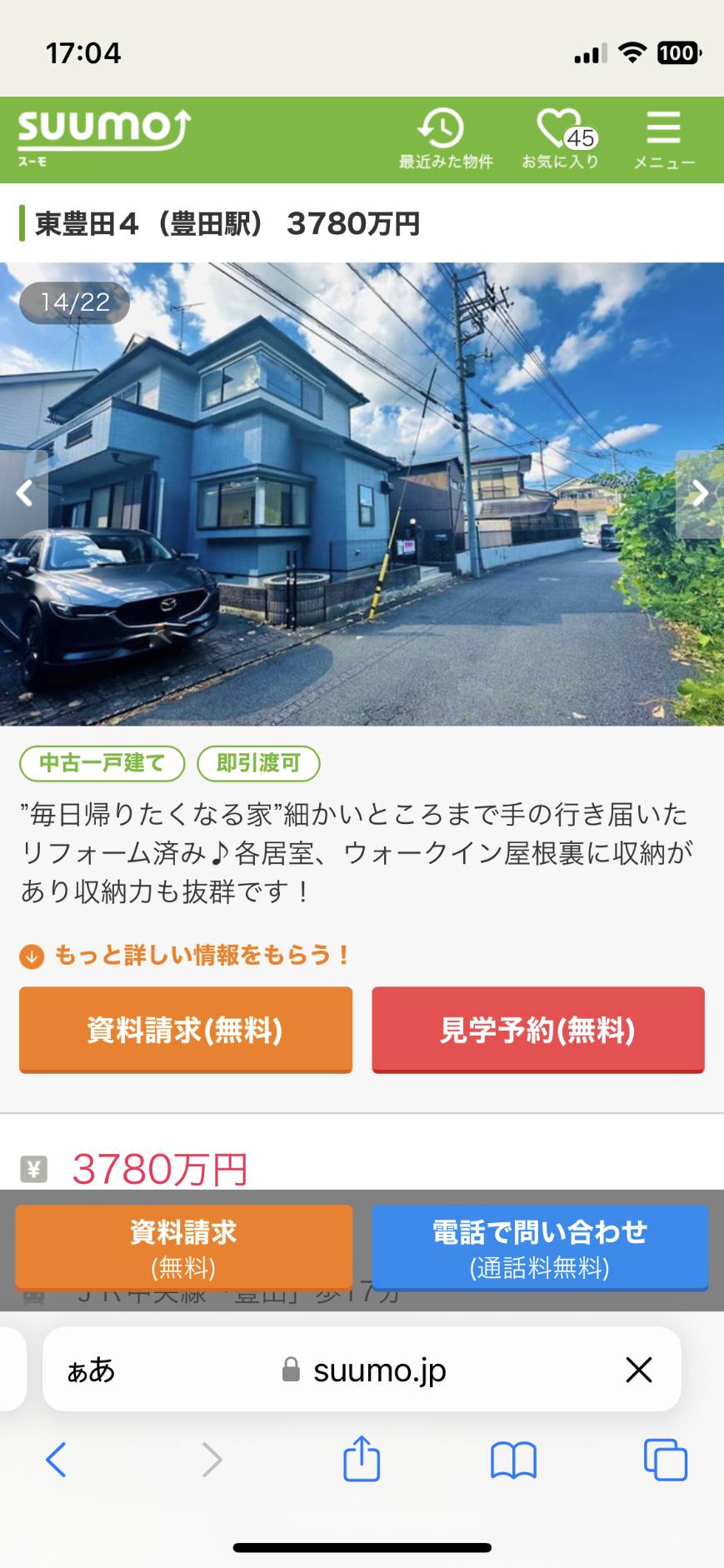Call via 電話で問い合わせ button
Viewport: 724px width, 1568px height.
tap(540, 1247)
